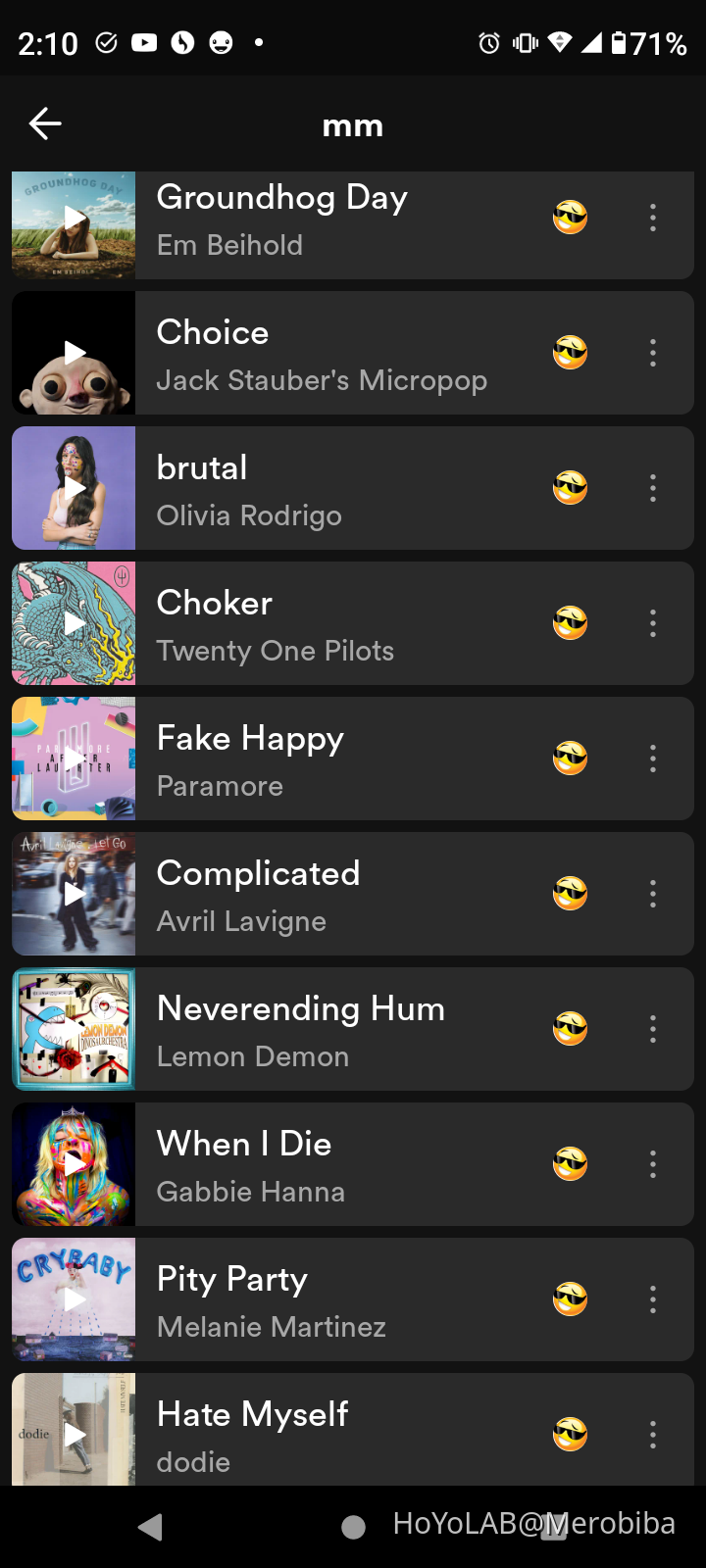Open the Choker by Twenty One Pilots row
Screen dimensions: 706x1568
point(333,623)
